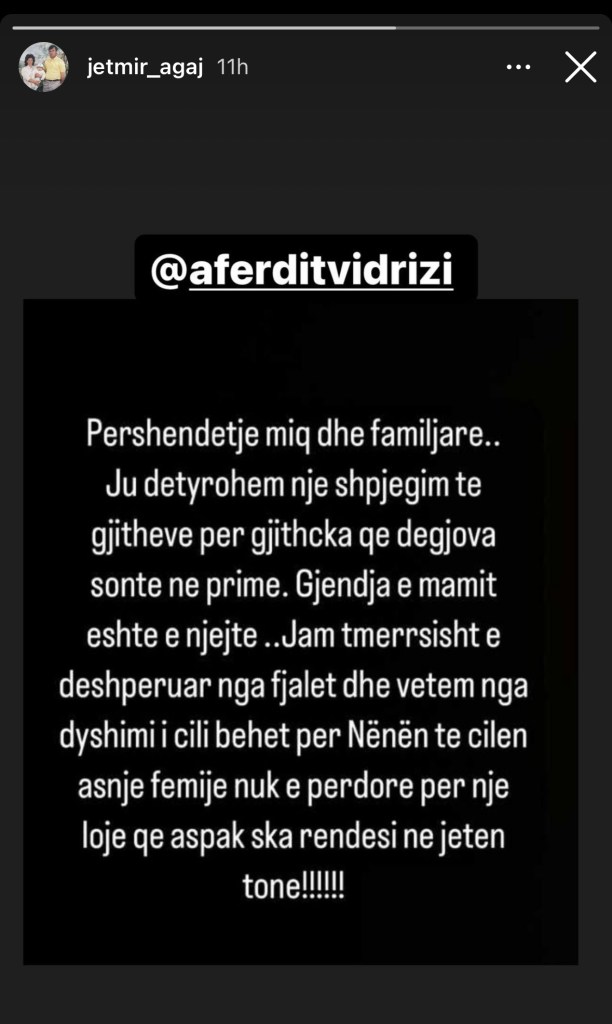Open the @aferditvidrizi mention
Screen dimensions: 612x1024
point(305,272)
